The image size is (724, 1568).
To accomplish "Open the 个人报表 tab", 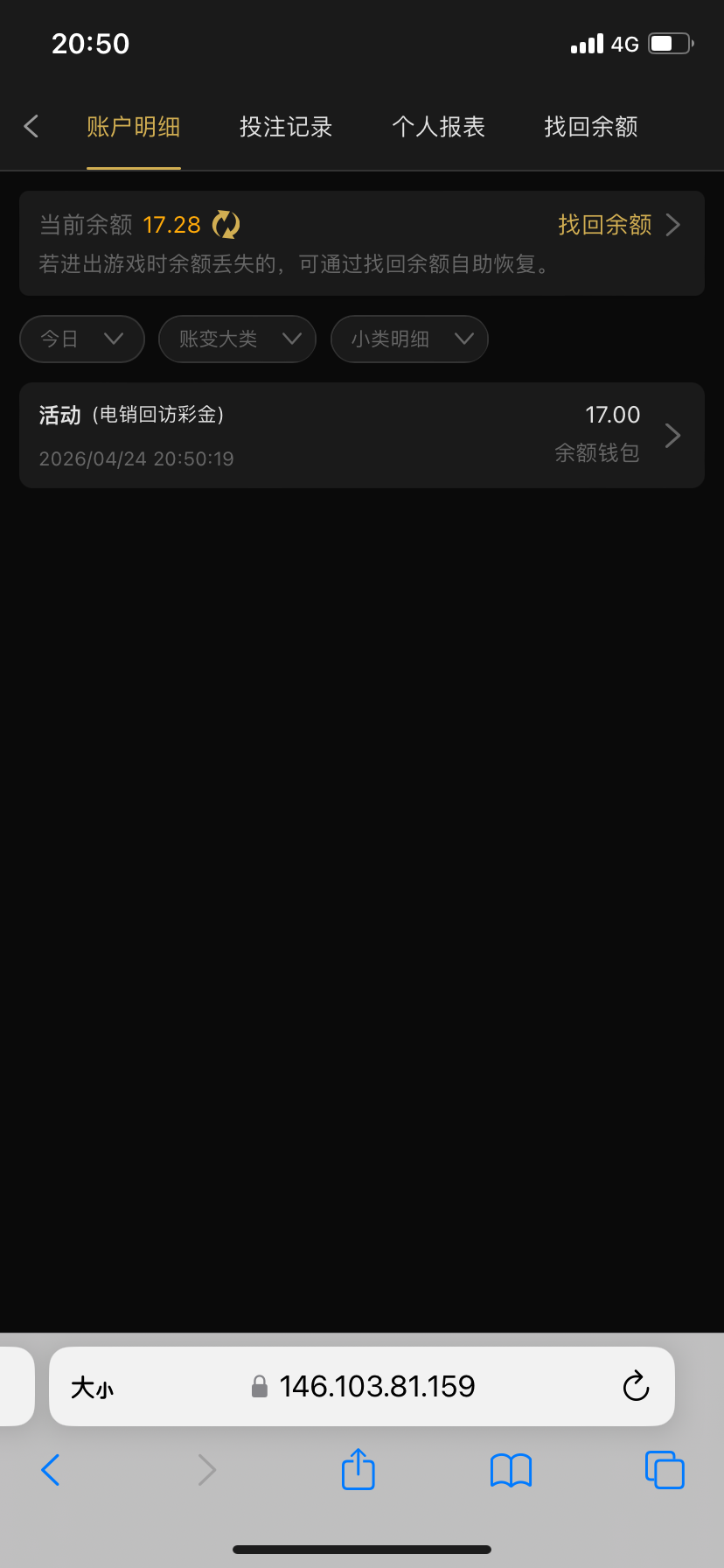I will point(438,127).
